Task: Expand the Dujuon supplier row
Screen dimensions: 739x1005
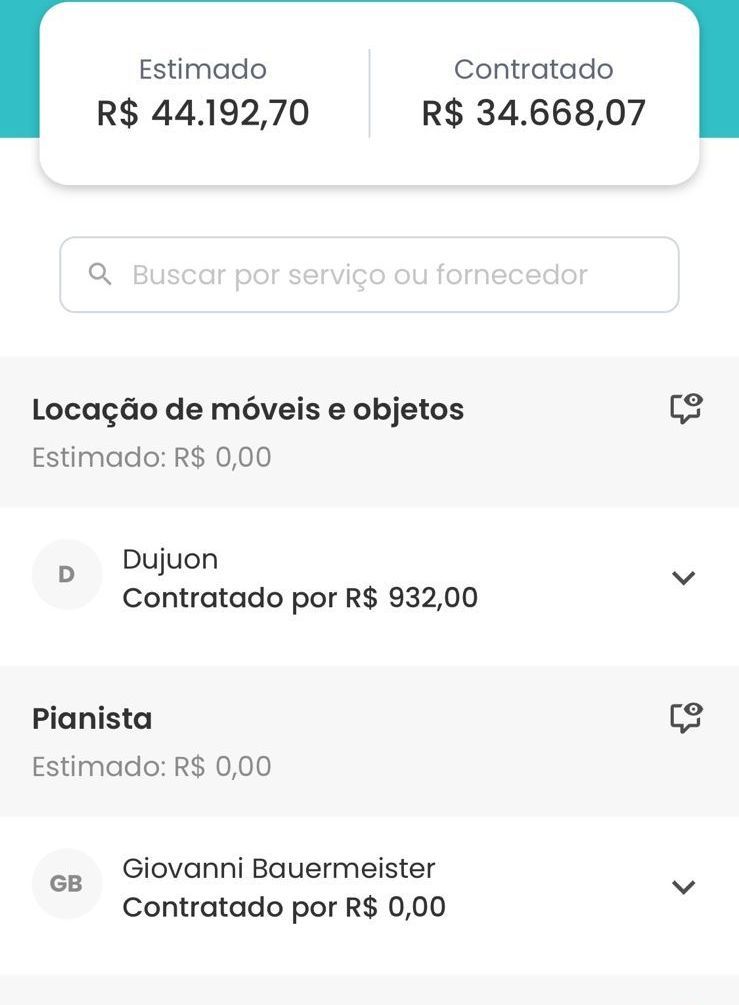Action: coord(683,578)
